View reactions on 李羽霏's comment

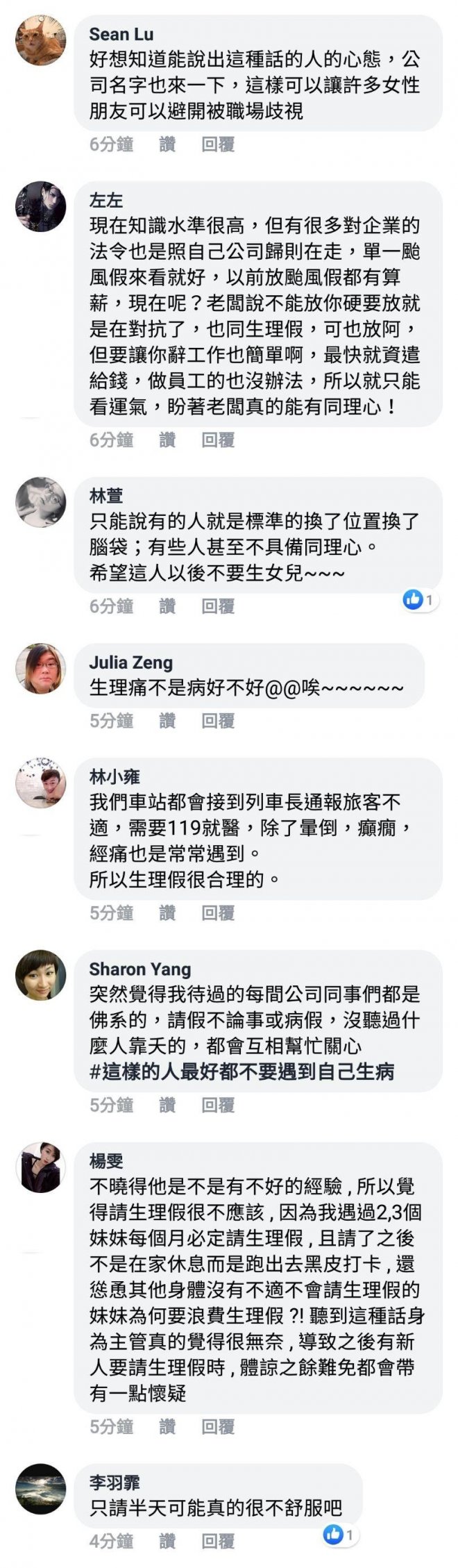click(341, 1534)
